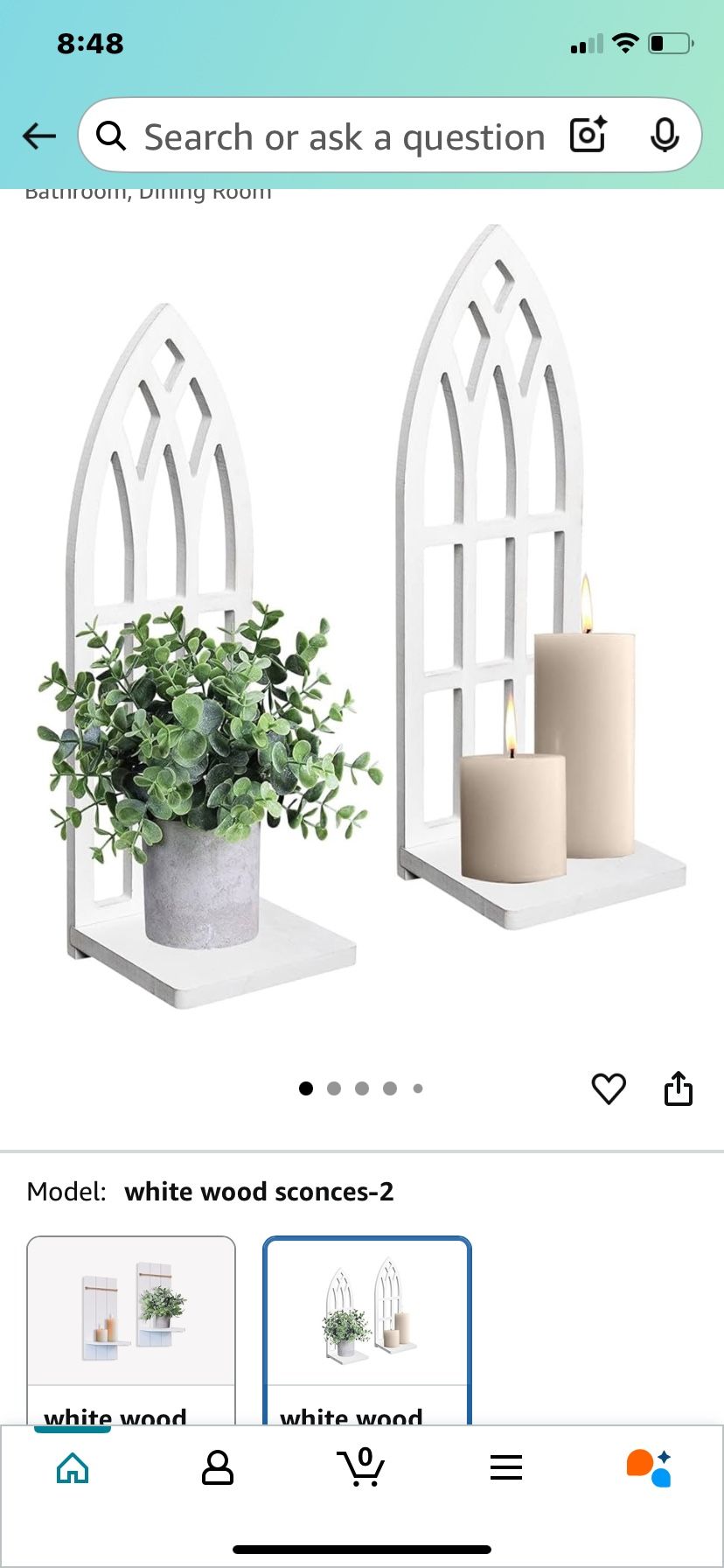The width and height of the screenshot is (724, 1568).
Task: Open the Rufus AI assistant
Action: [651, 1466]
